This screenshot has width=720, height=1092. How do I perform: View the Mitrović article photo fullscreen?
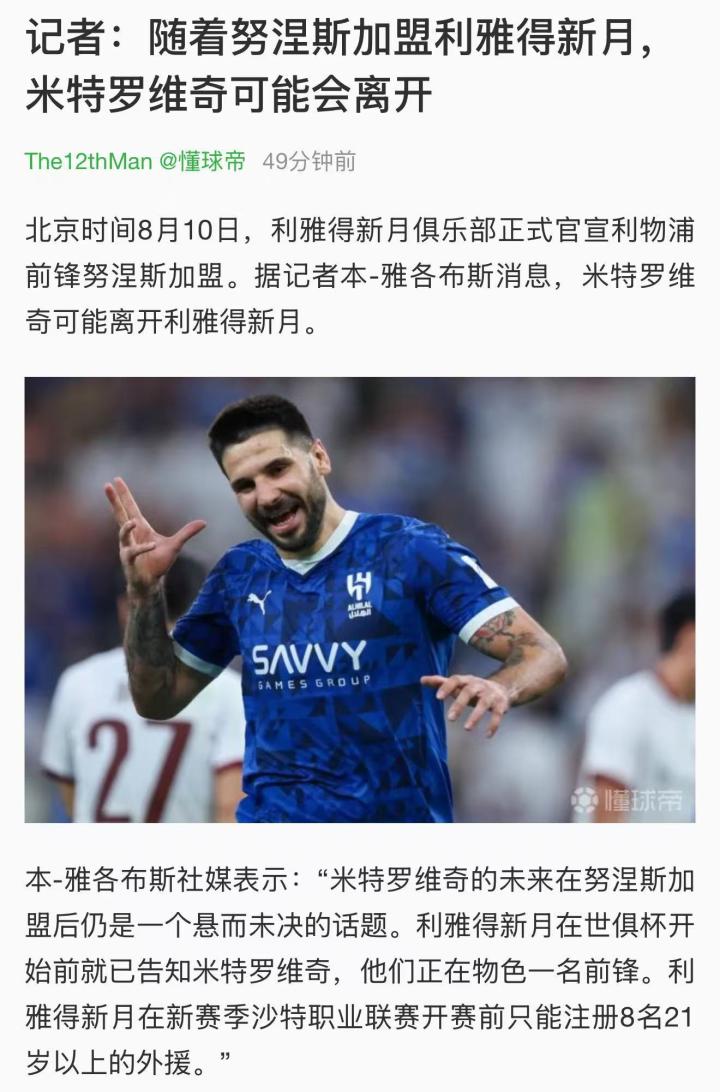tap(360, 599)
